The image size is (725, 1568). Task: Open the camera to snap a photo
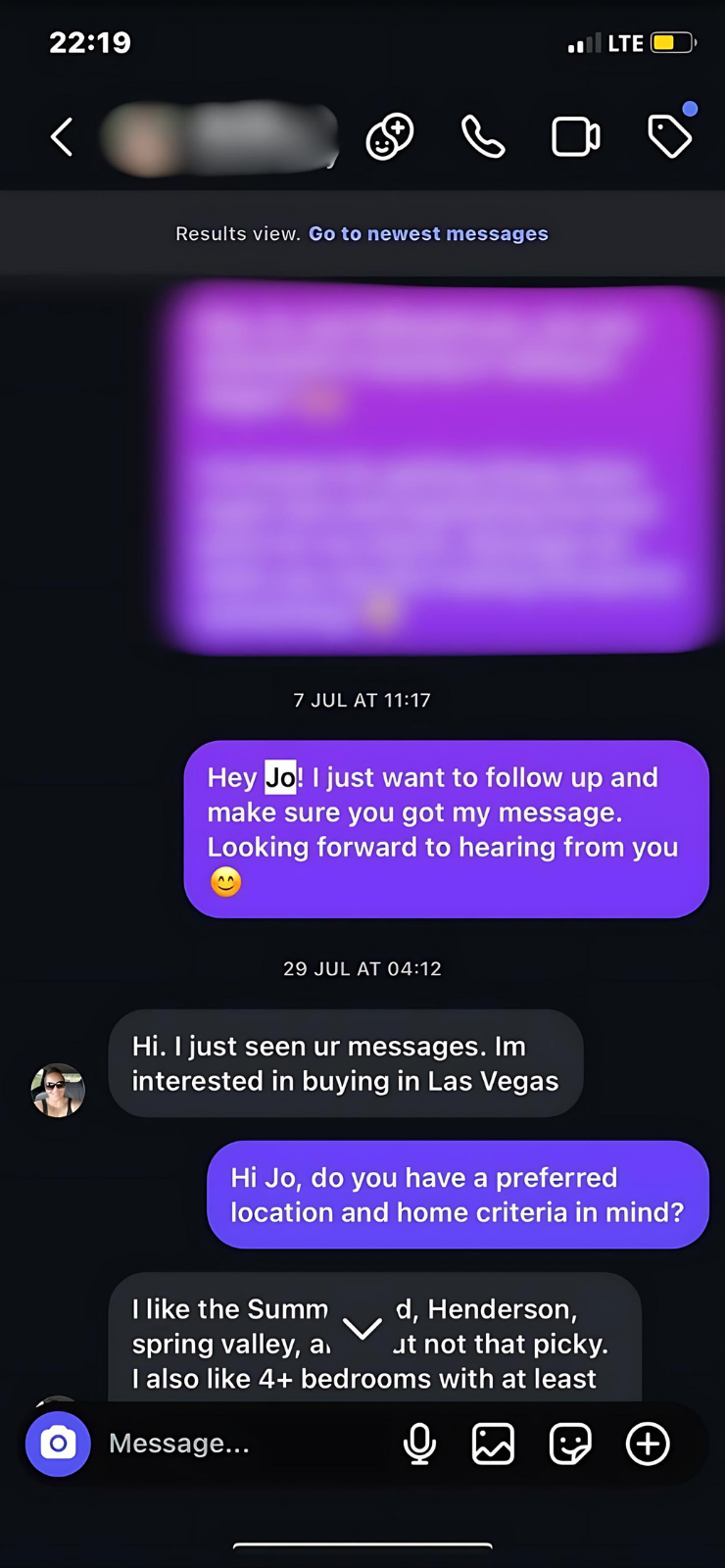tap(58, 1444)
